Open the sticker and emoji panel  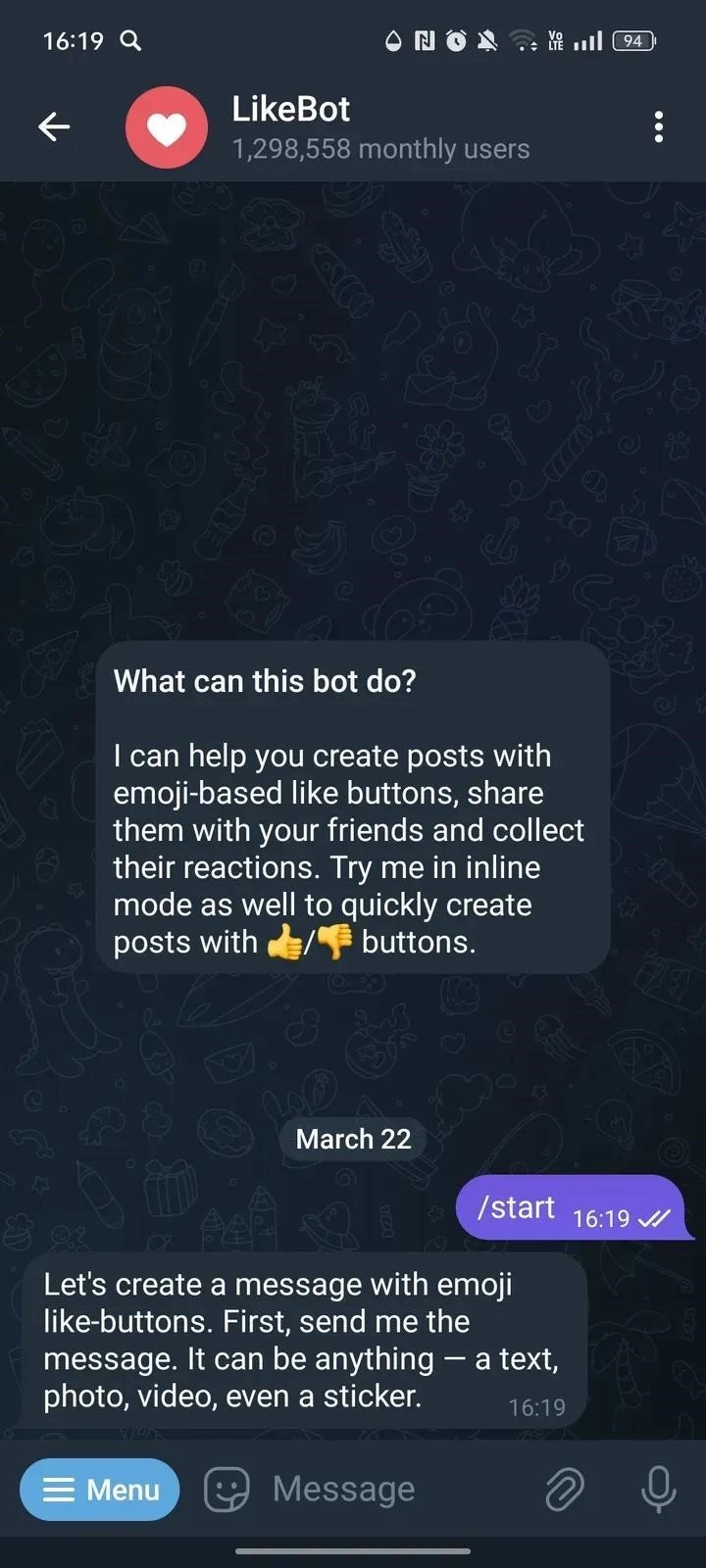(x=227, y=1490)
